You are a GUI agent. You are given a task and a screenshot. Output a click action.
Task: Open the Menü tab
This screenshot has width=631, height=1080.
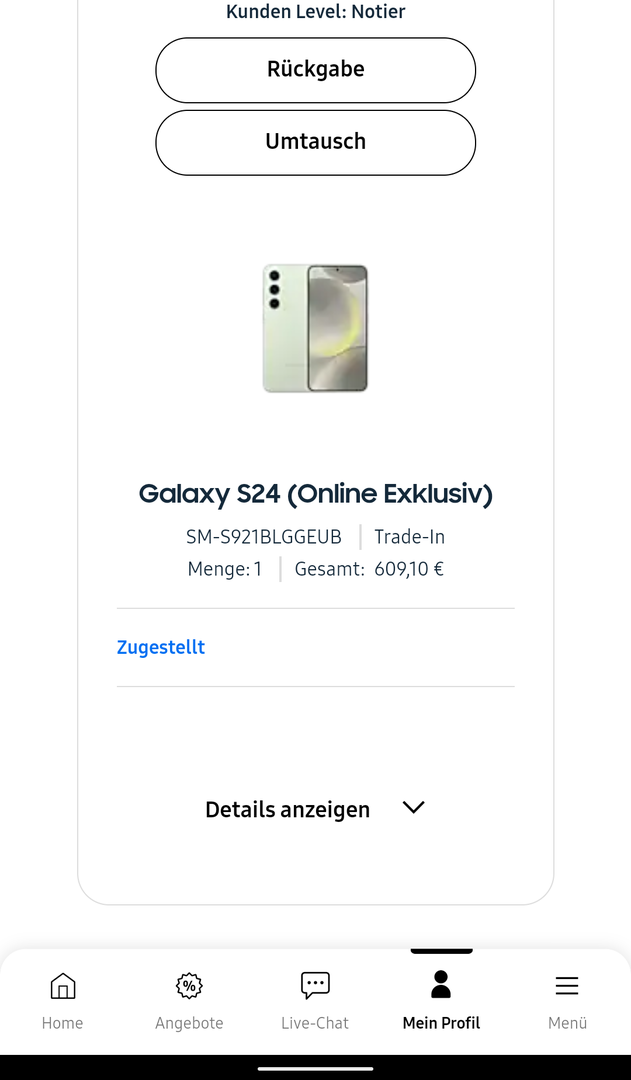(567, 1000)
